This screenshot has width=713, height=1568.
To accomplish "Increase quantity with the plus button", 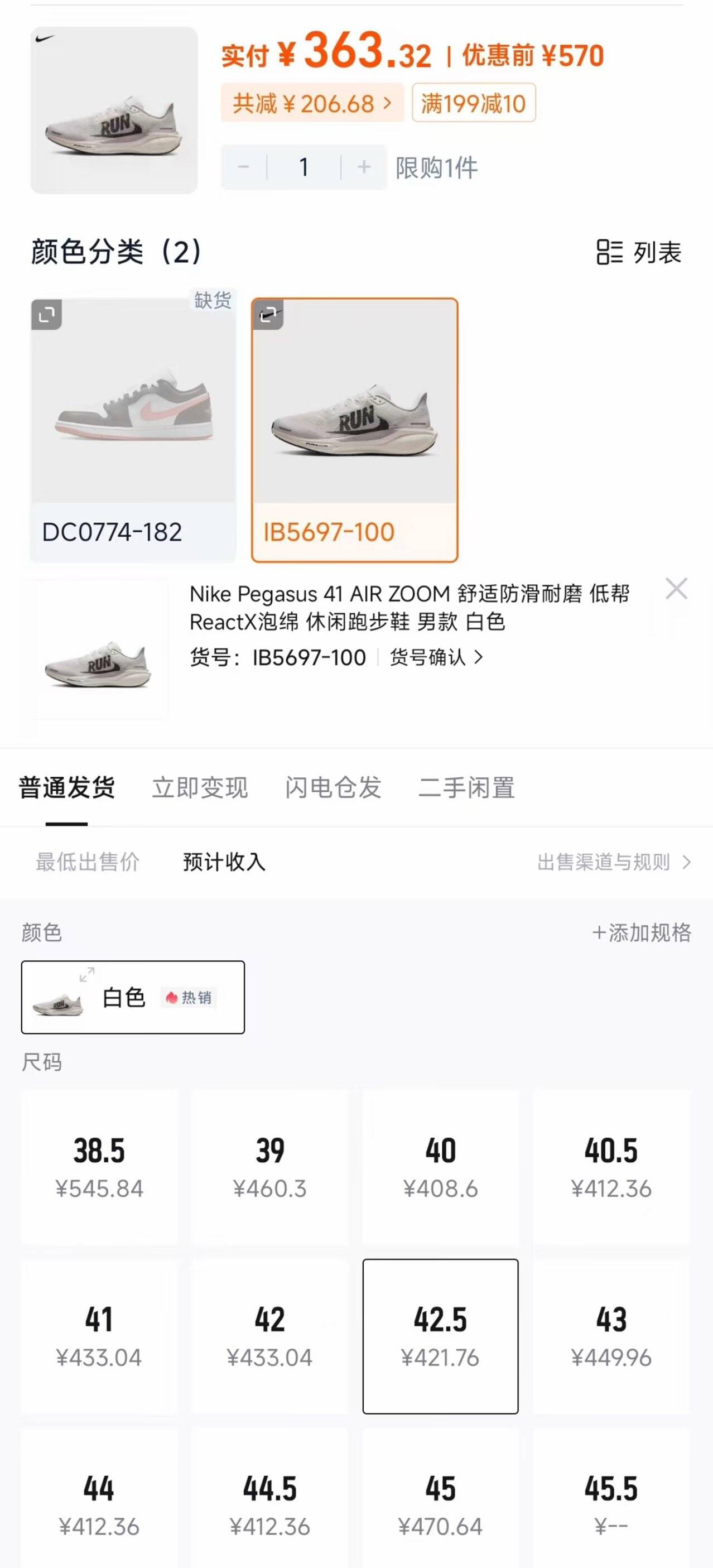I will pyautogui.click(x=364, y=167).
